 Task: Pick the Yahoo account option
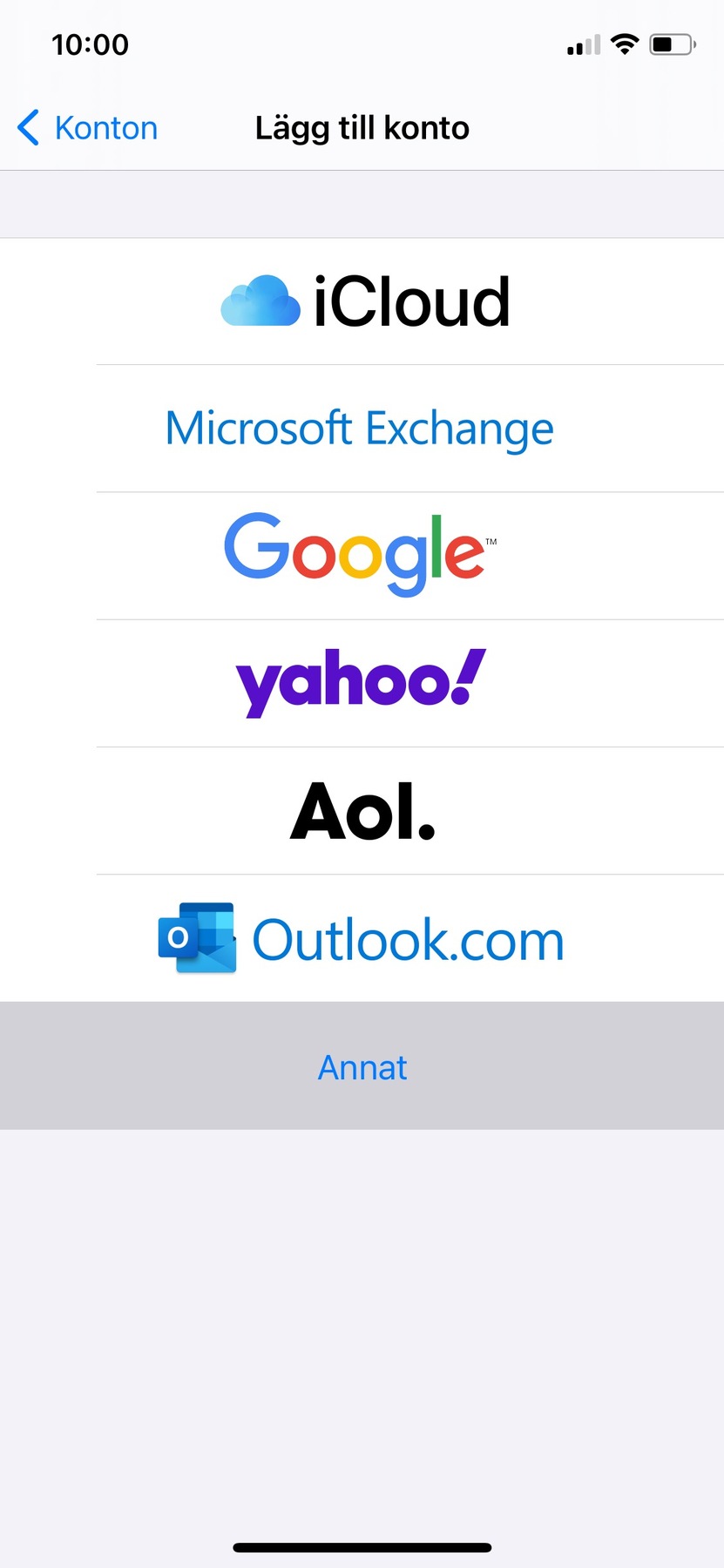click(360, 683)
